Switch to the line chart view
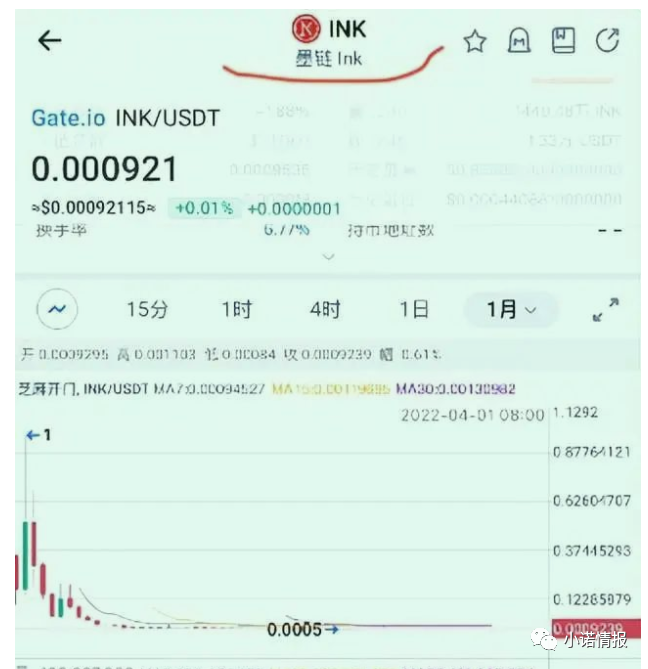 tap(57, 310)
